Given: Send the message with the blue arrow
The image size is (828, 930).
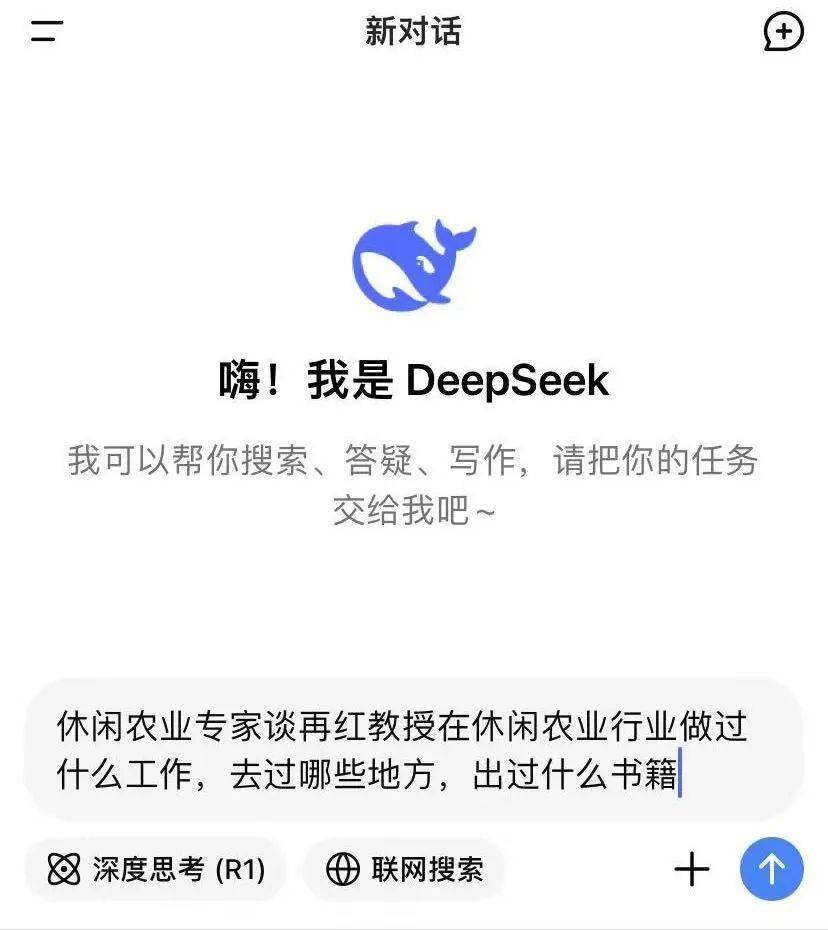Looking at the screenshot, I should click(x=771, y=869).
